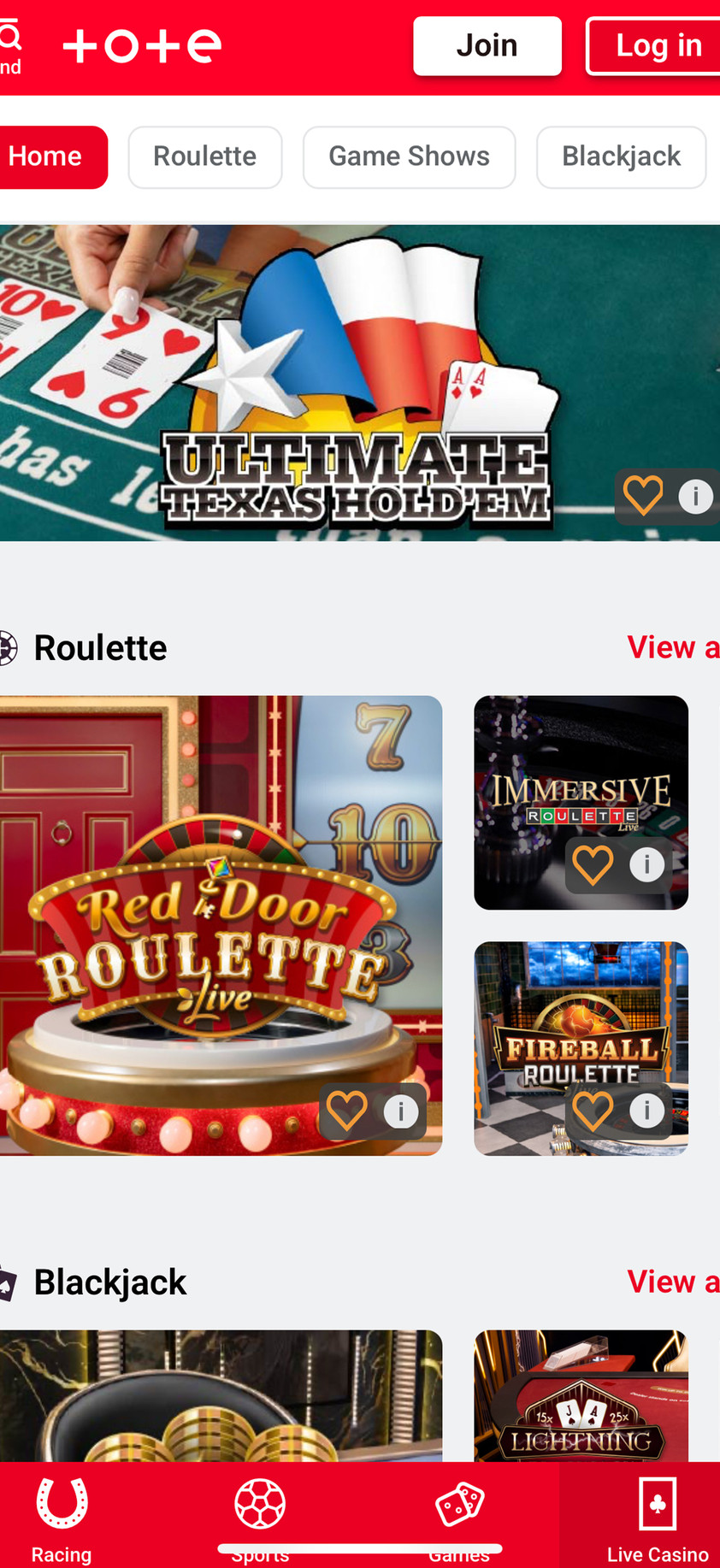Show info for Immersive Roulette
720x1568 pixels.
point(647,864)
